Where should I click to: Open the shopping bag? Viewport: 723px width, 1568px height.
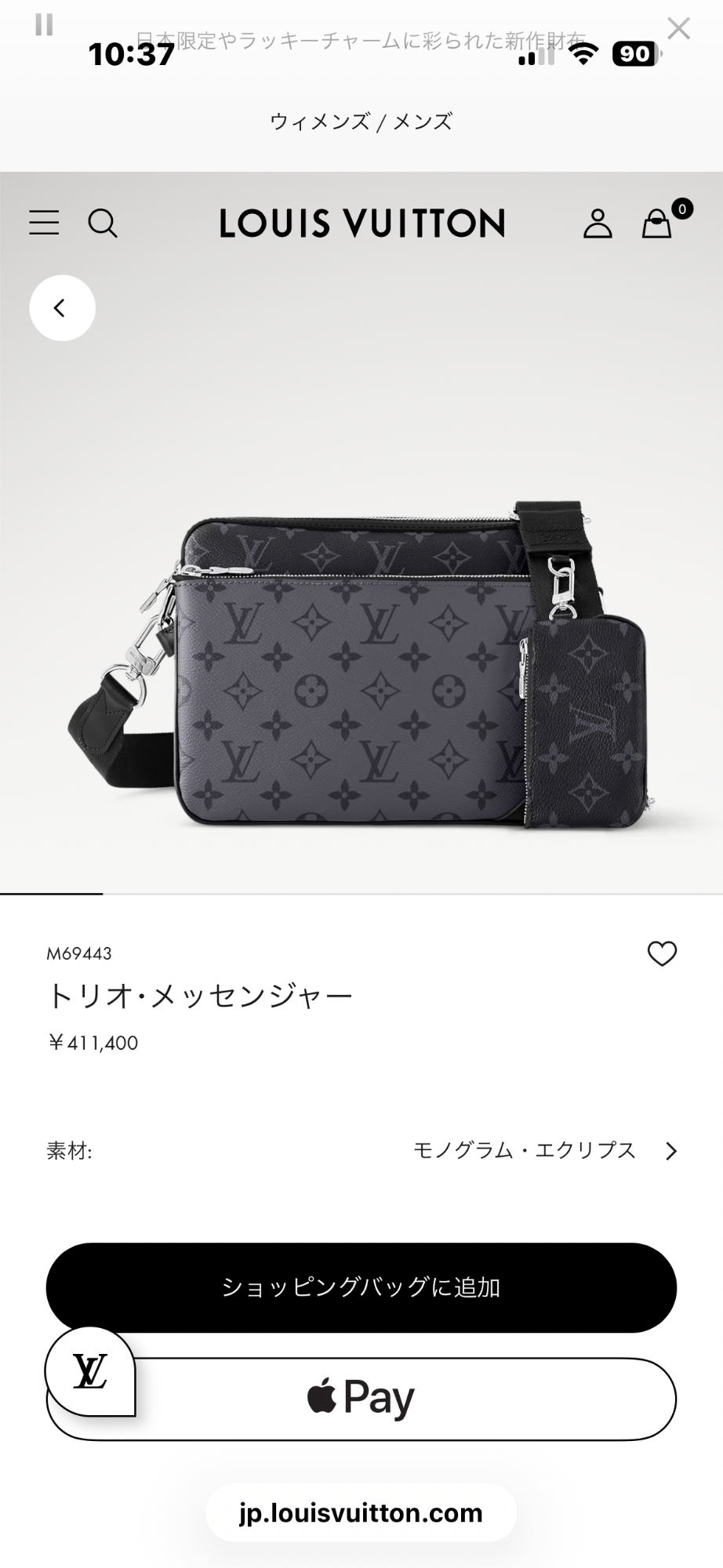click(657, 223)
